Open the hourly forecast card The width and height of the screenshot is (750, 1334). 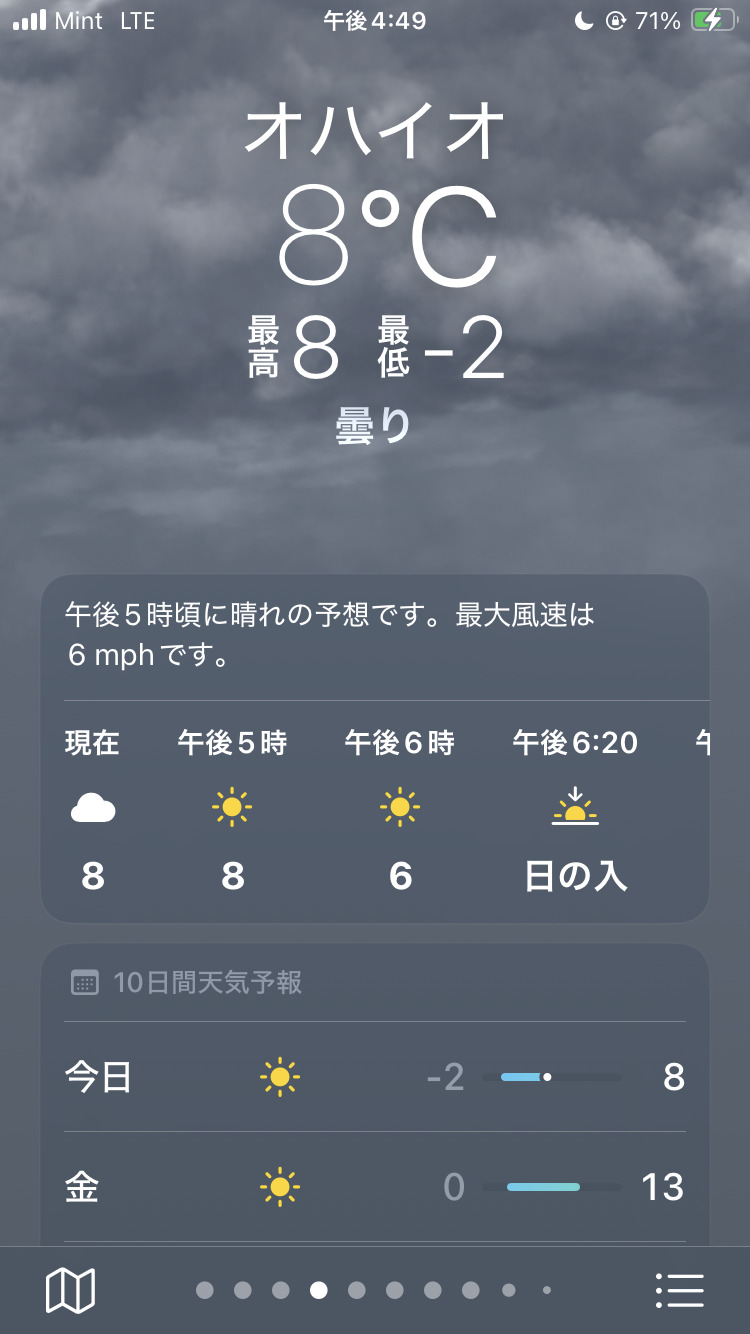374,810
